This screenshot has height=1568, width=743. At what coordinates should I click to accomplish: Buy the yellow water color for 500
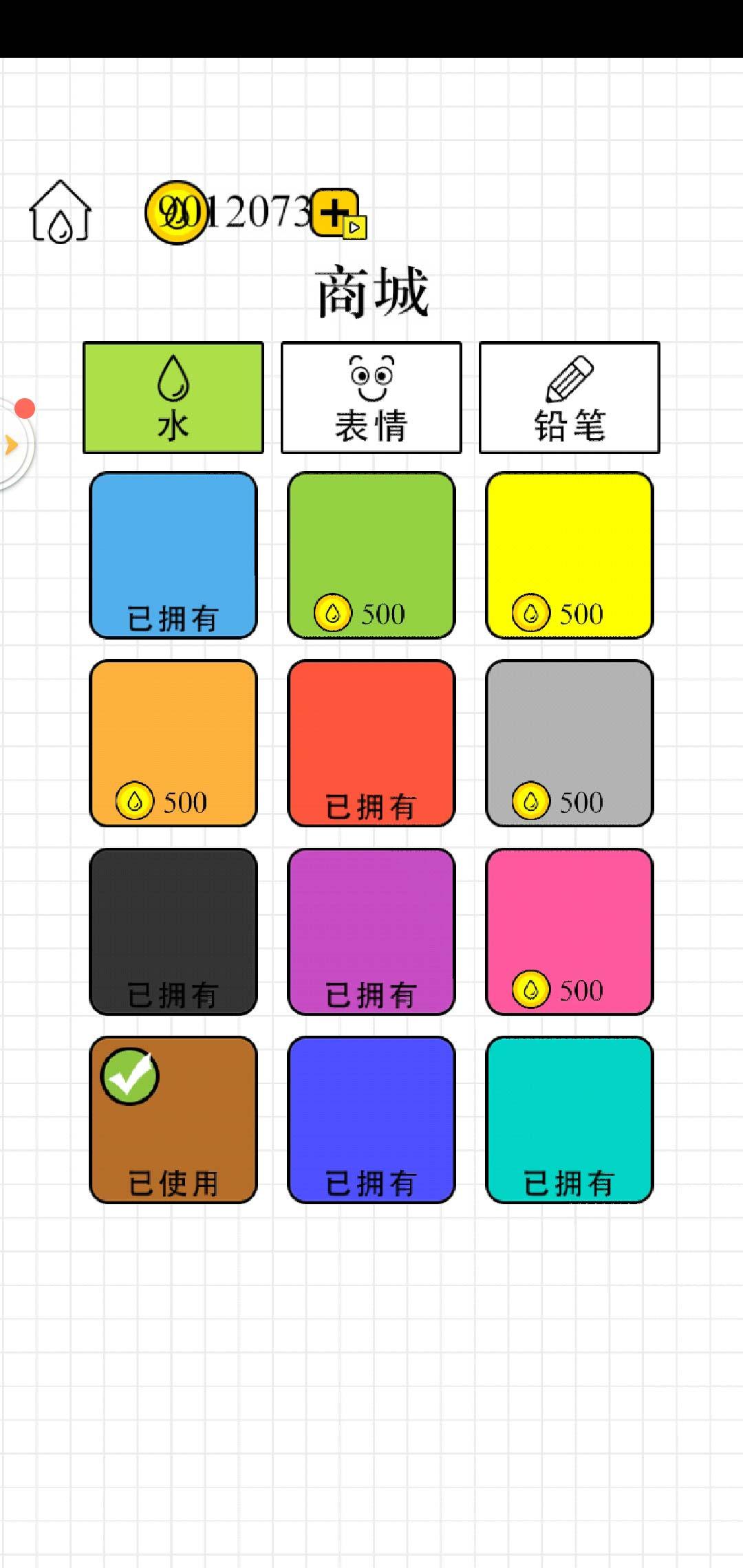click(570, 555)
